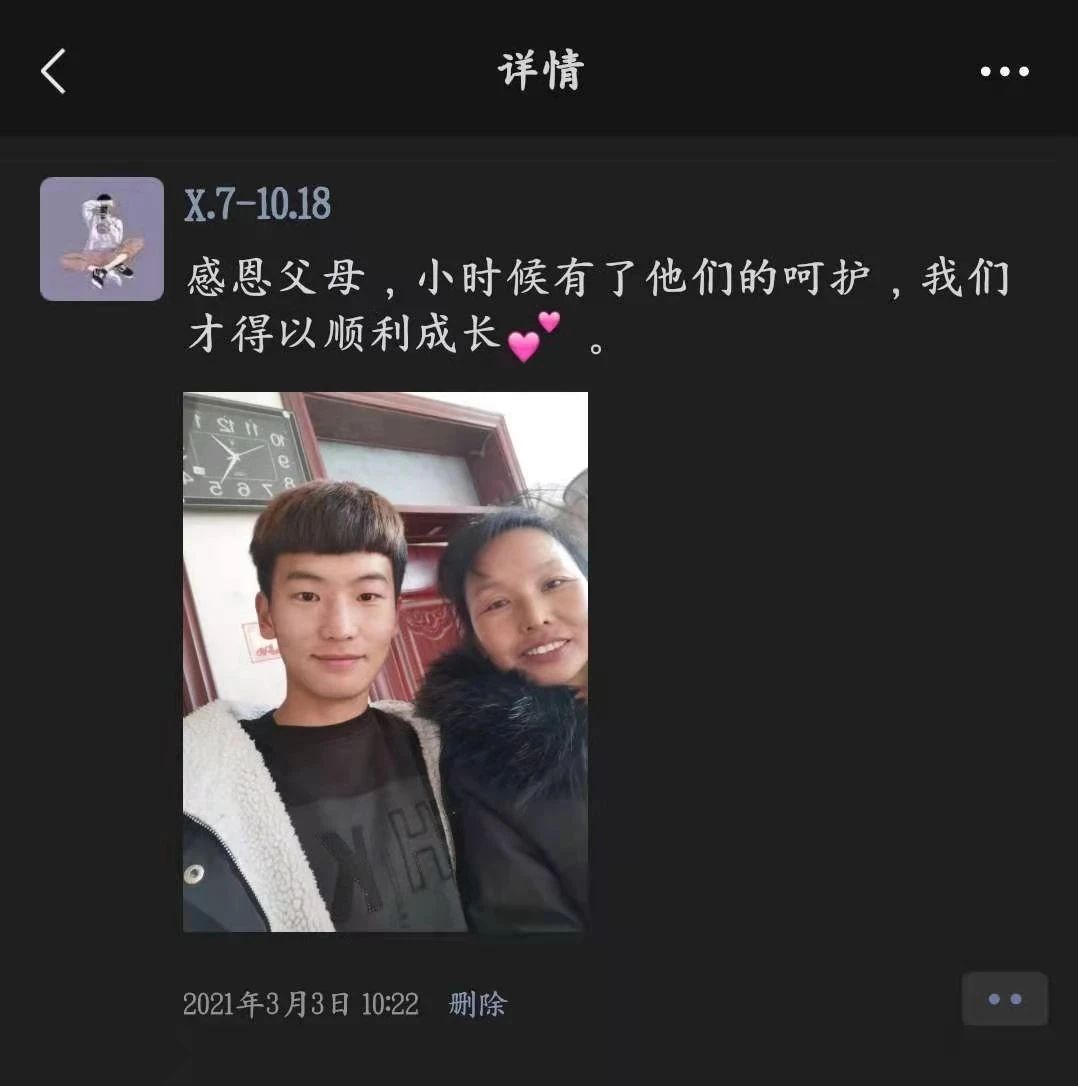1078x1086 pixels.
Task: Go back from the 详情 page
Action: point(53,72)
